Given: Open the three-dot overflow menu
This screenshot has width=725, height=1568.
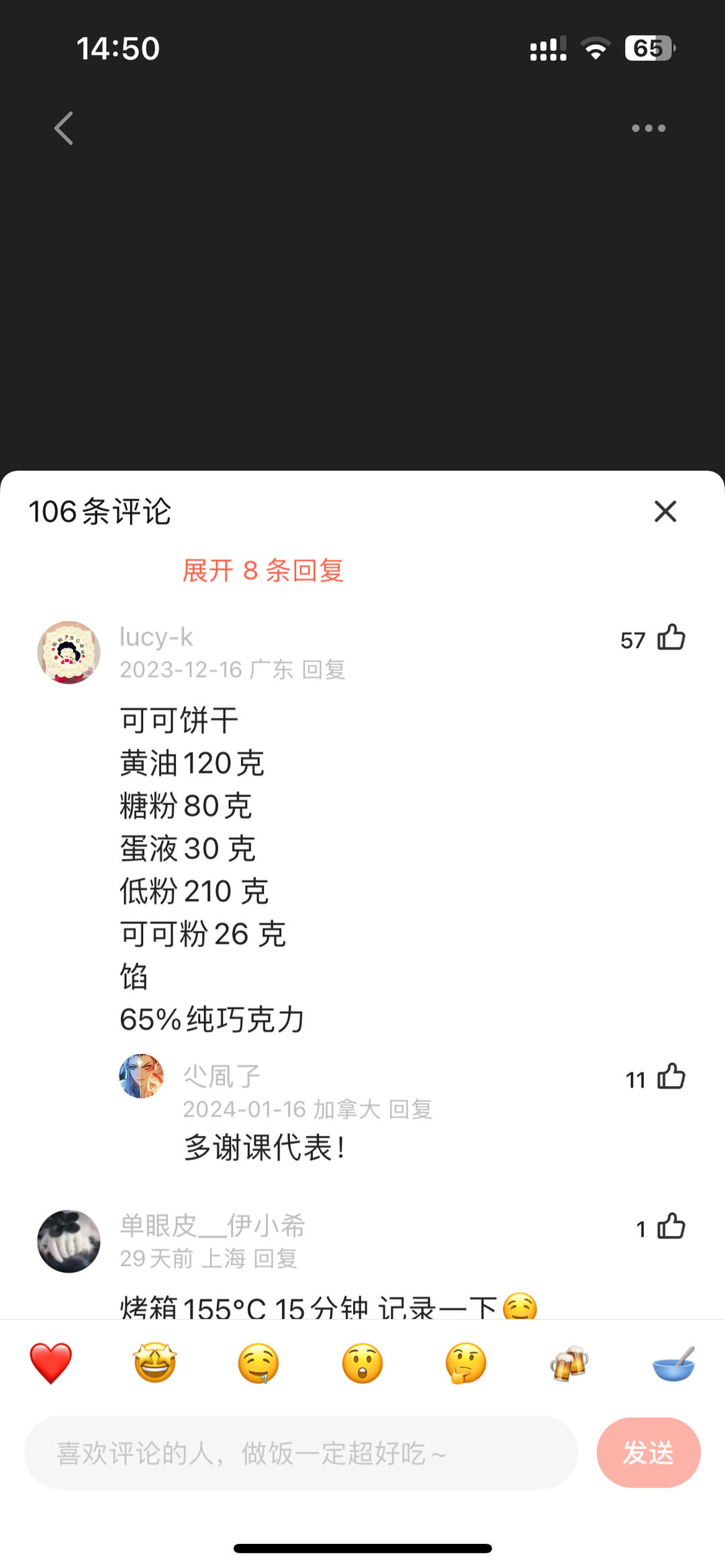Looking at the screenshot, I should click(x=648, y=128).
